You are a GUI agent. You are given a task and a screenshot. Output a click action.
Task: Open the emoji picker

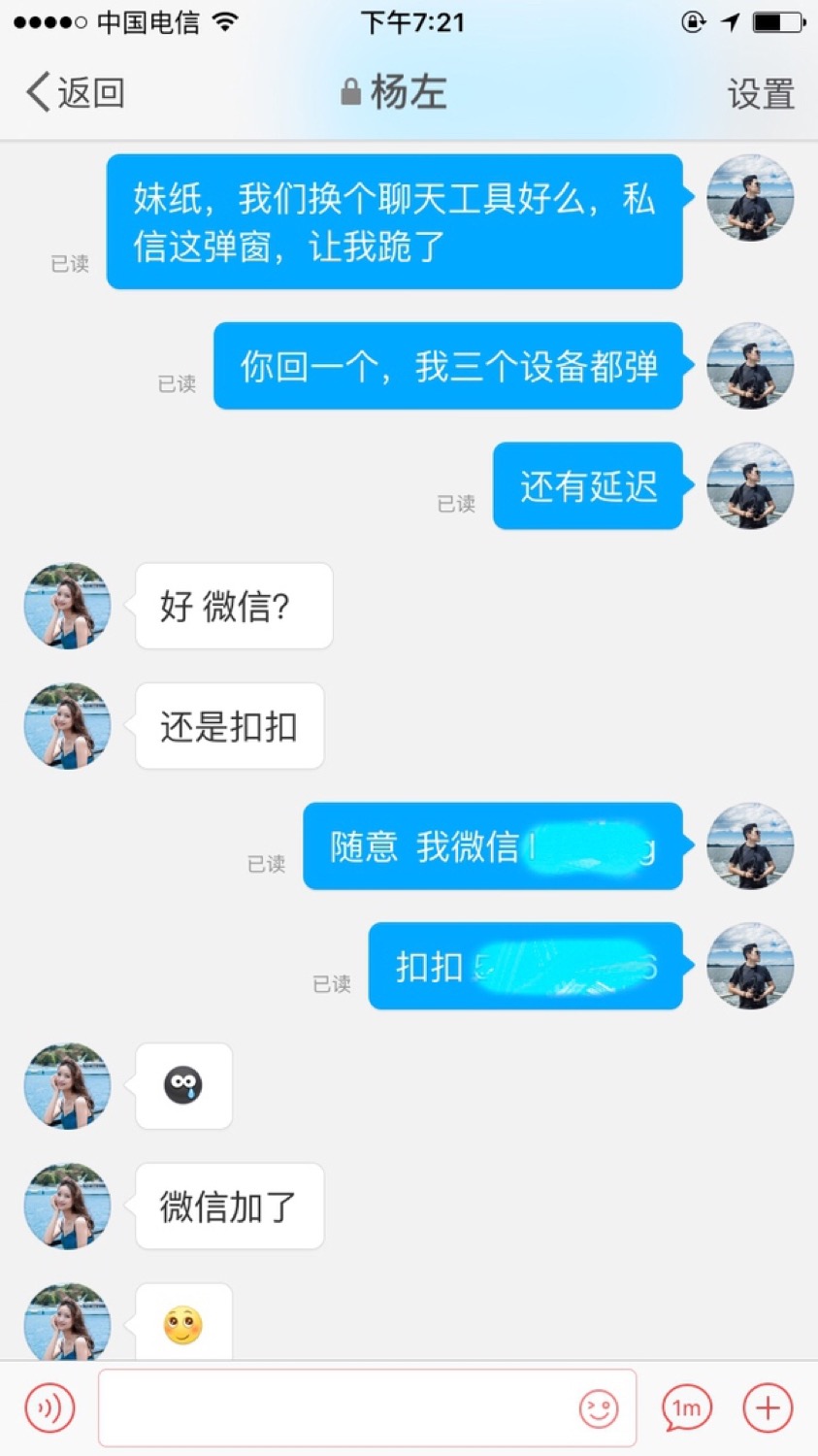tap(598, 1408)
